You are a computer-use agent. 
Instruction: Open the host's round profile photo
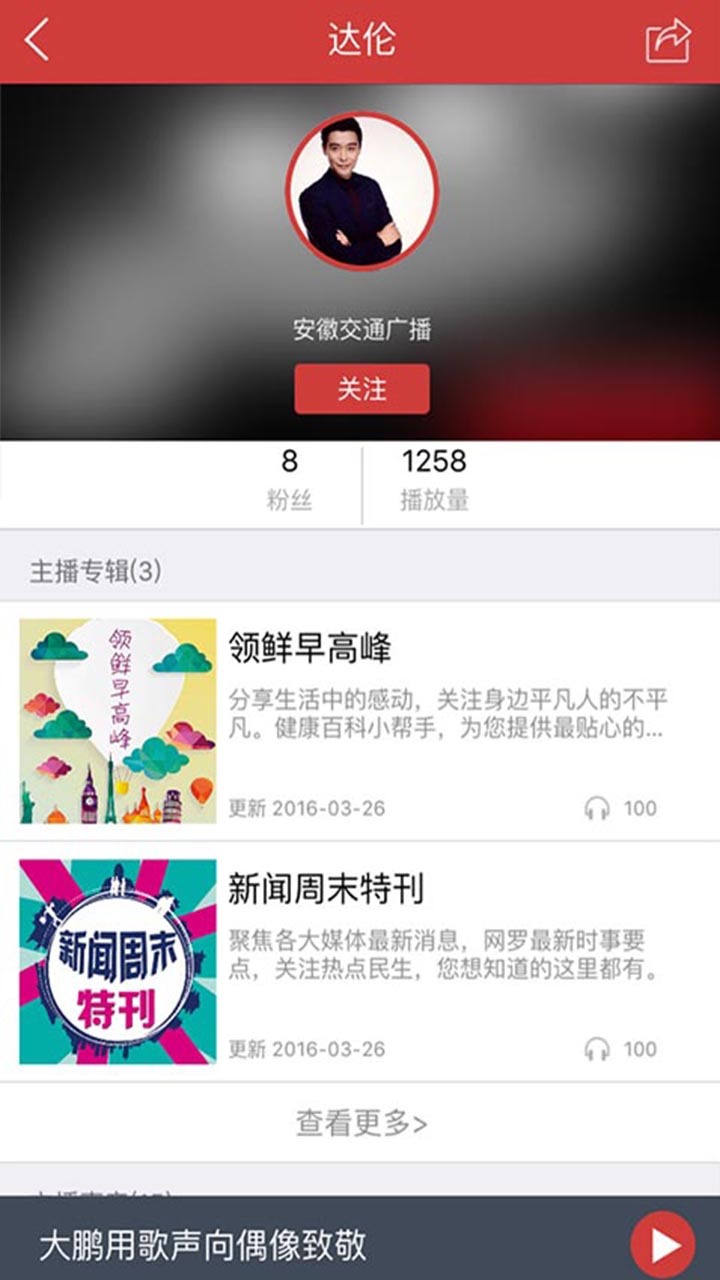coord(362,190)
